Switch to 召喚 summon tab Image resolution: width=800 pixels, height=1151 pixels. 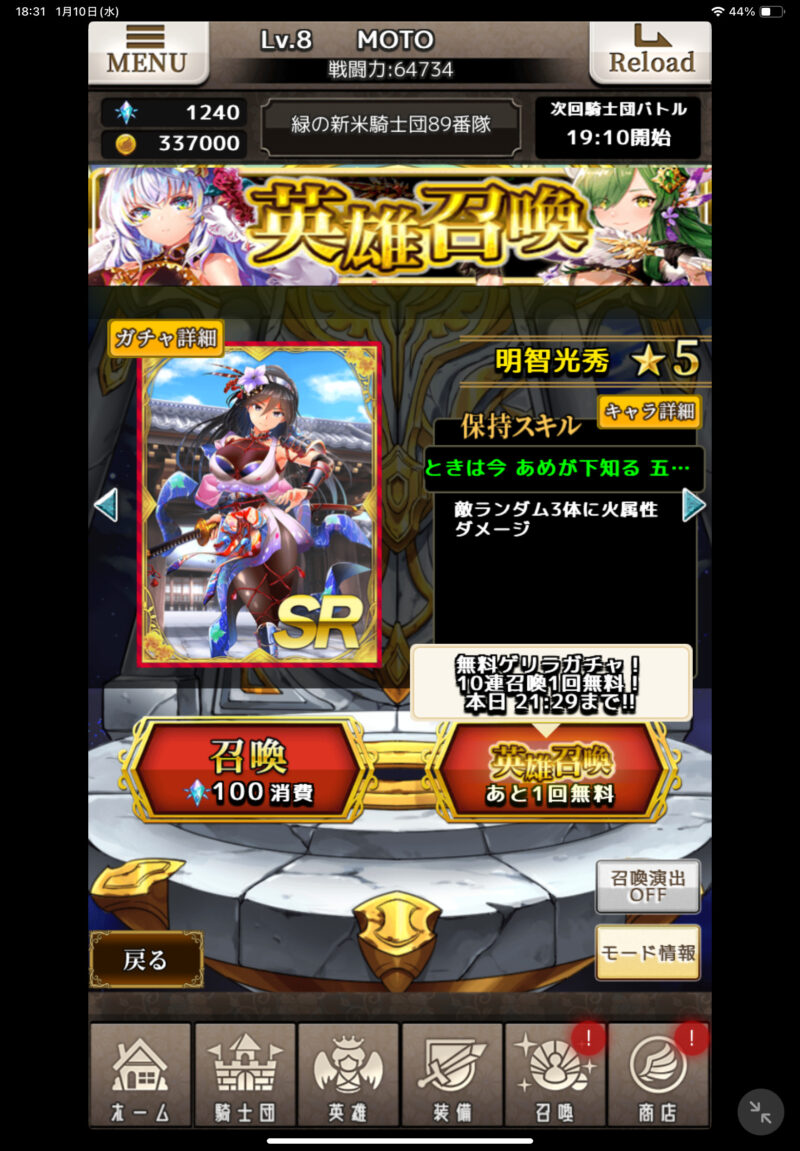click(x=555, y=1074)
